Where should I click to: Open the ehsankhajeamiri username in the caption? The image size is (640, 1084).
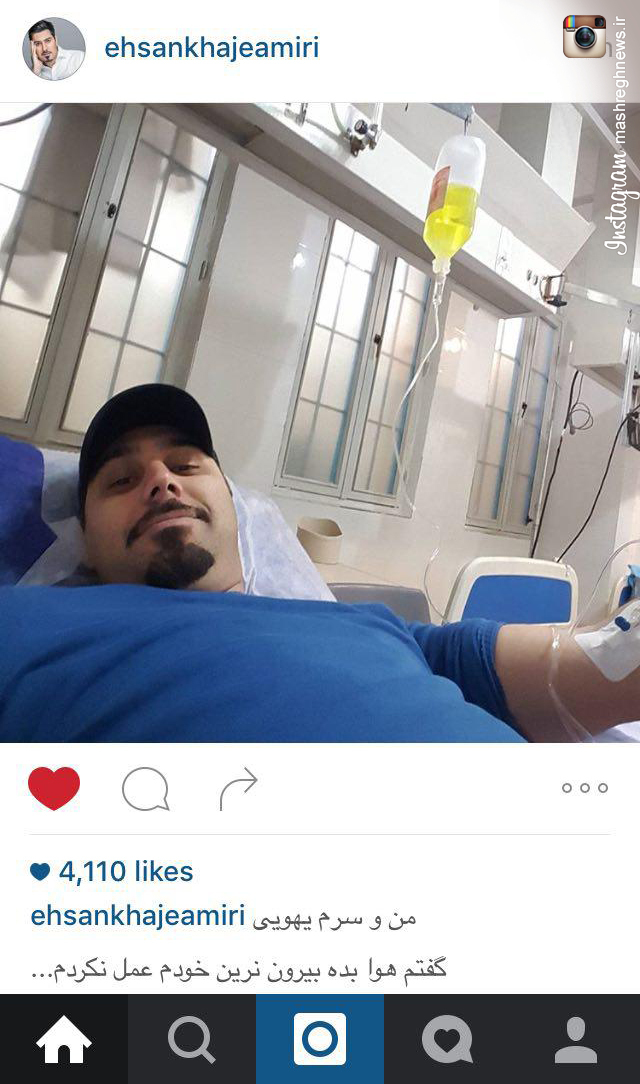pyautogui.click(x=138, y=916)
